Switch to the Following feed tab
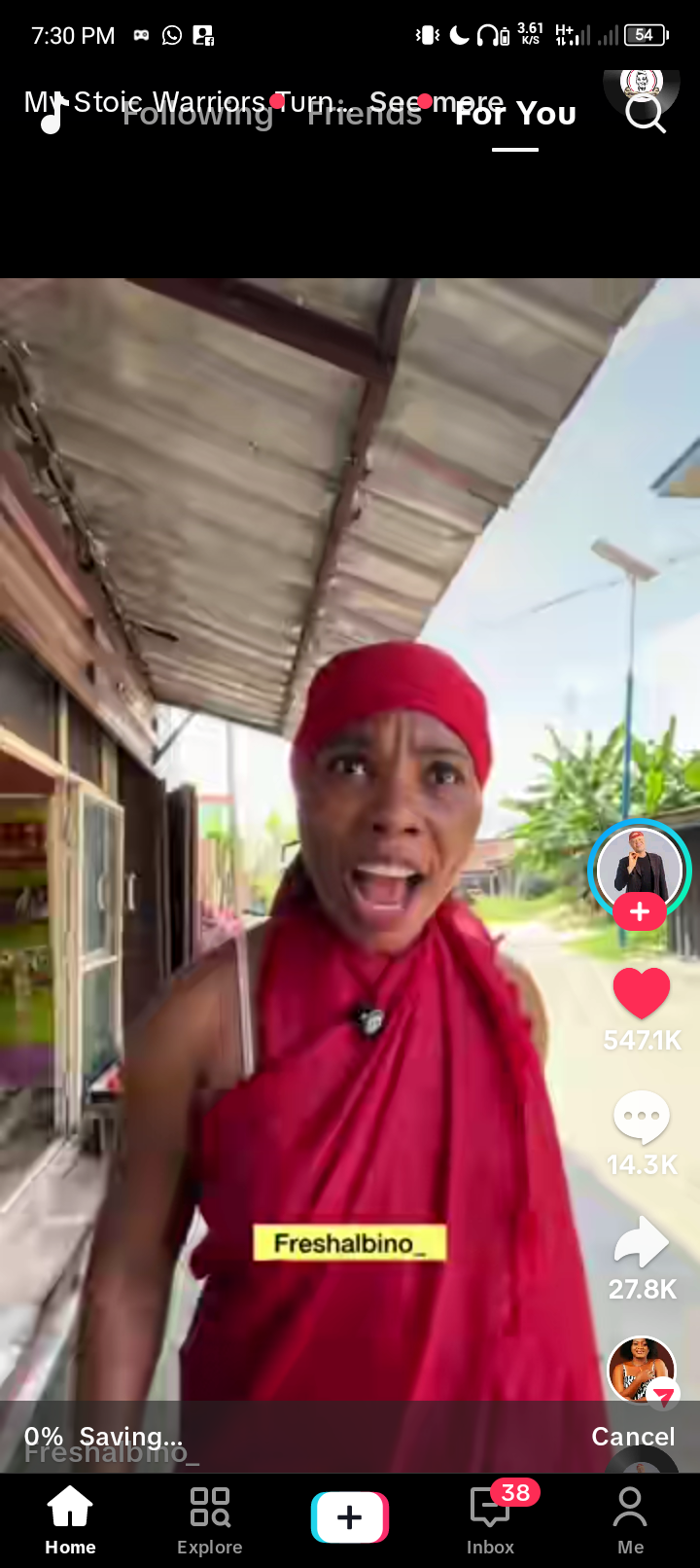 pos(198,115)
